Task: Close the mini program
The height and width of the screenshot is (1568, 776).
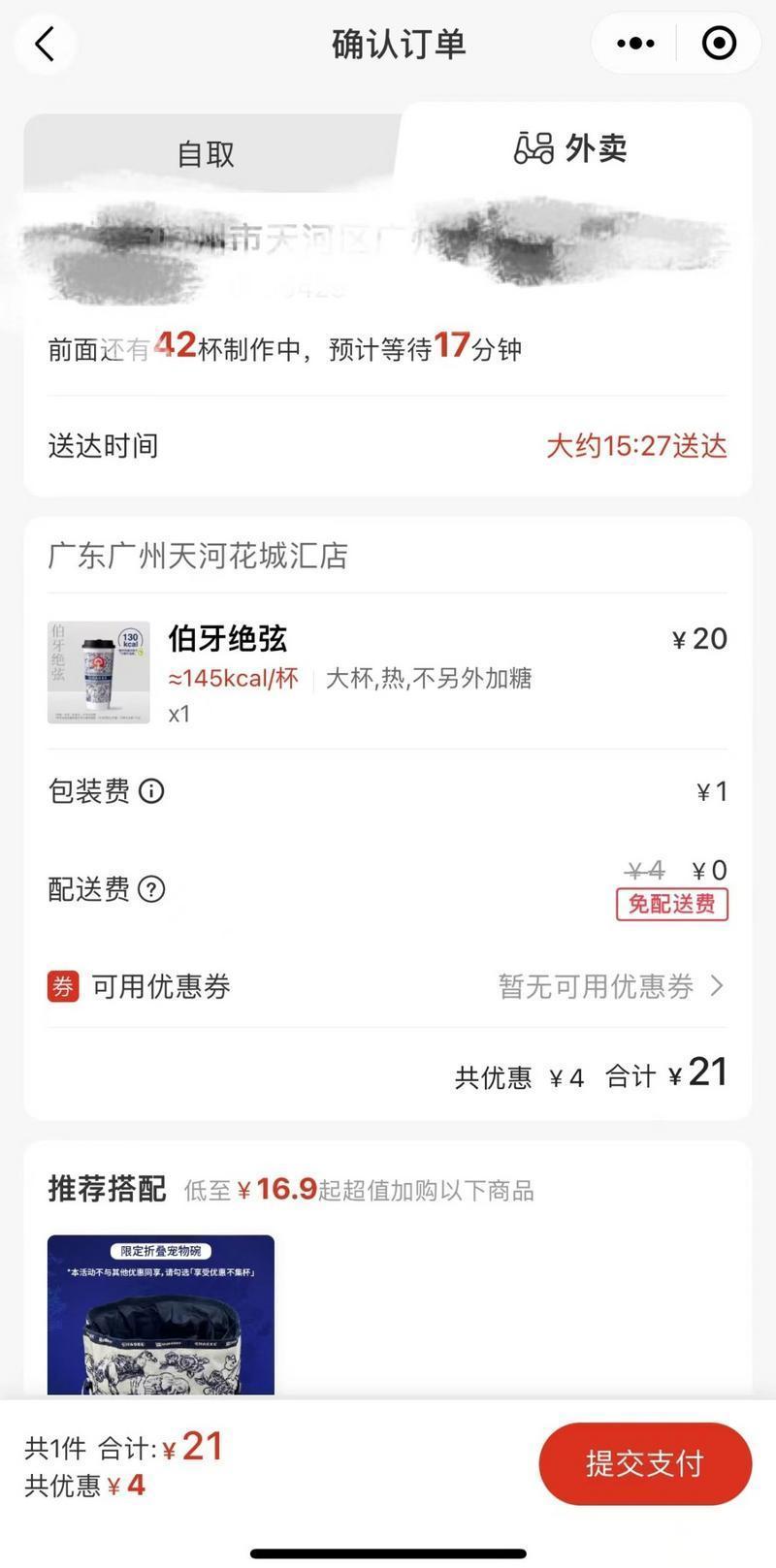Action: (719, 44)
